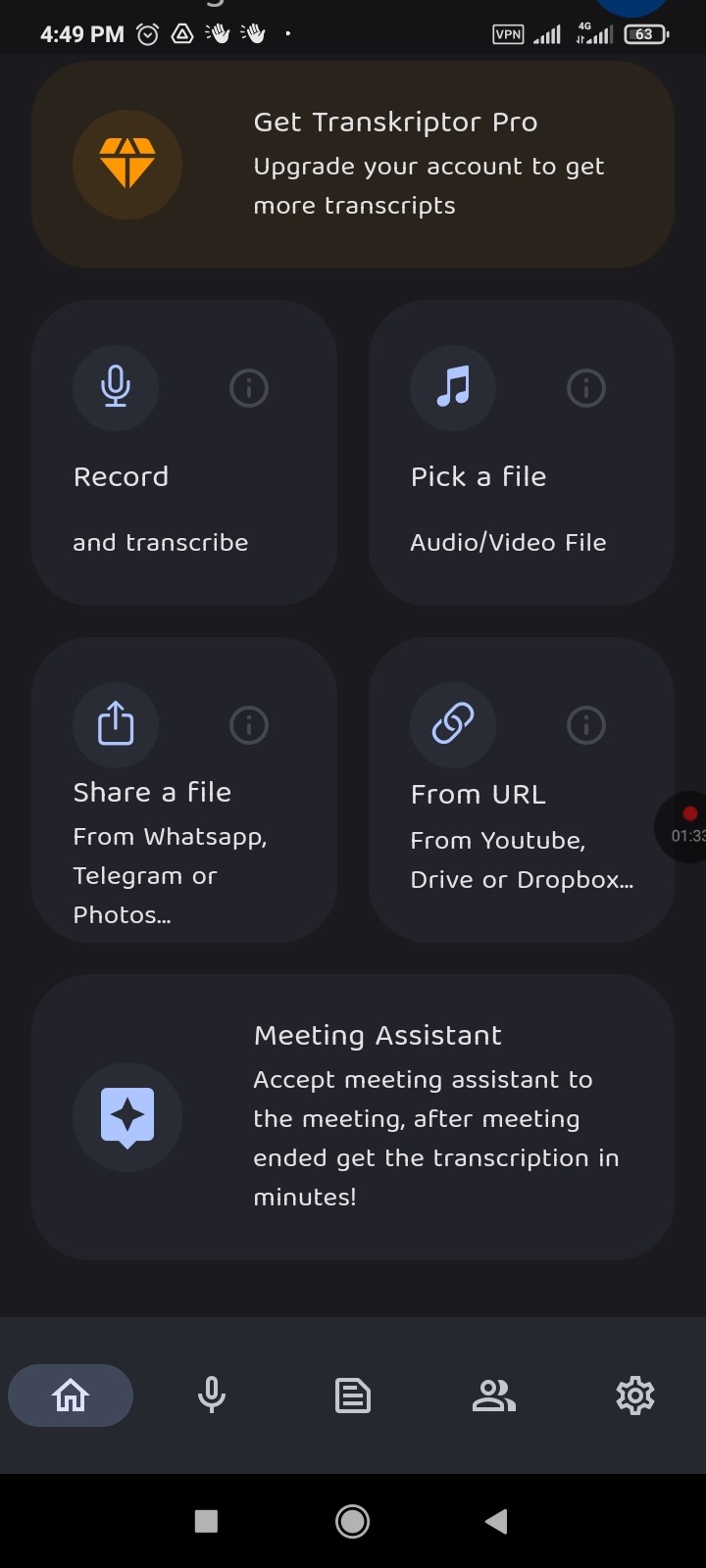Go to the home tab
This screenshot has width=706, height=1568.
click(71, 1396)
